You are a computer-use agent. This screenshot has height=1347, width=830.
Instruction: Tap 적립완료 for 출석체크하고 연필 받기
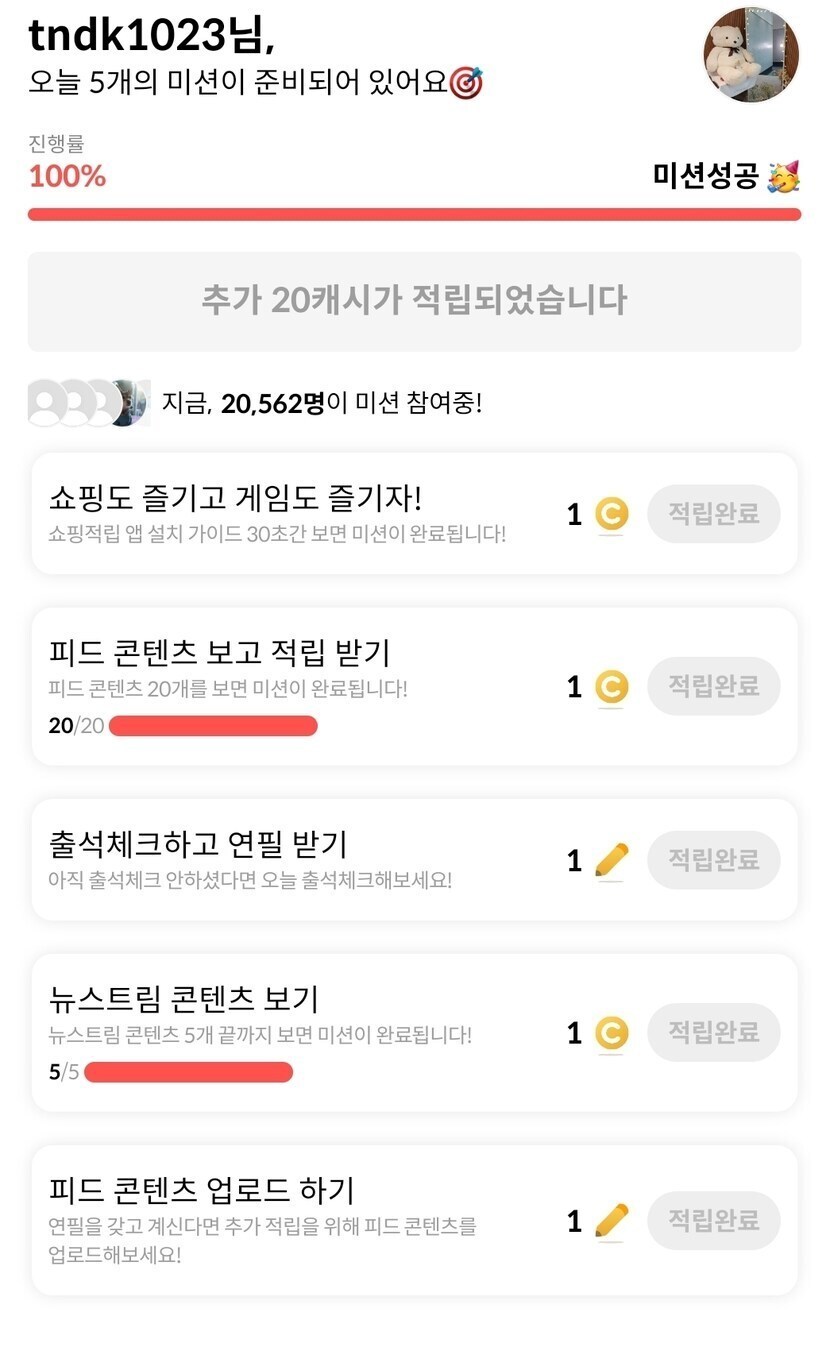(x=713, y=860)
